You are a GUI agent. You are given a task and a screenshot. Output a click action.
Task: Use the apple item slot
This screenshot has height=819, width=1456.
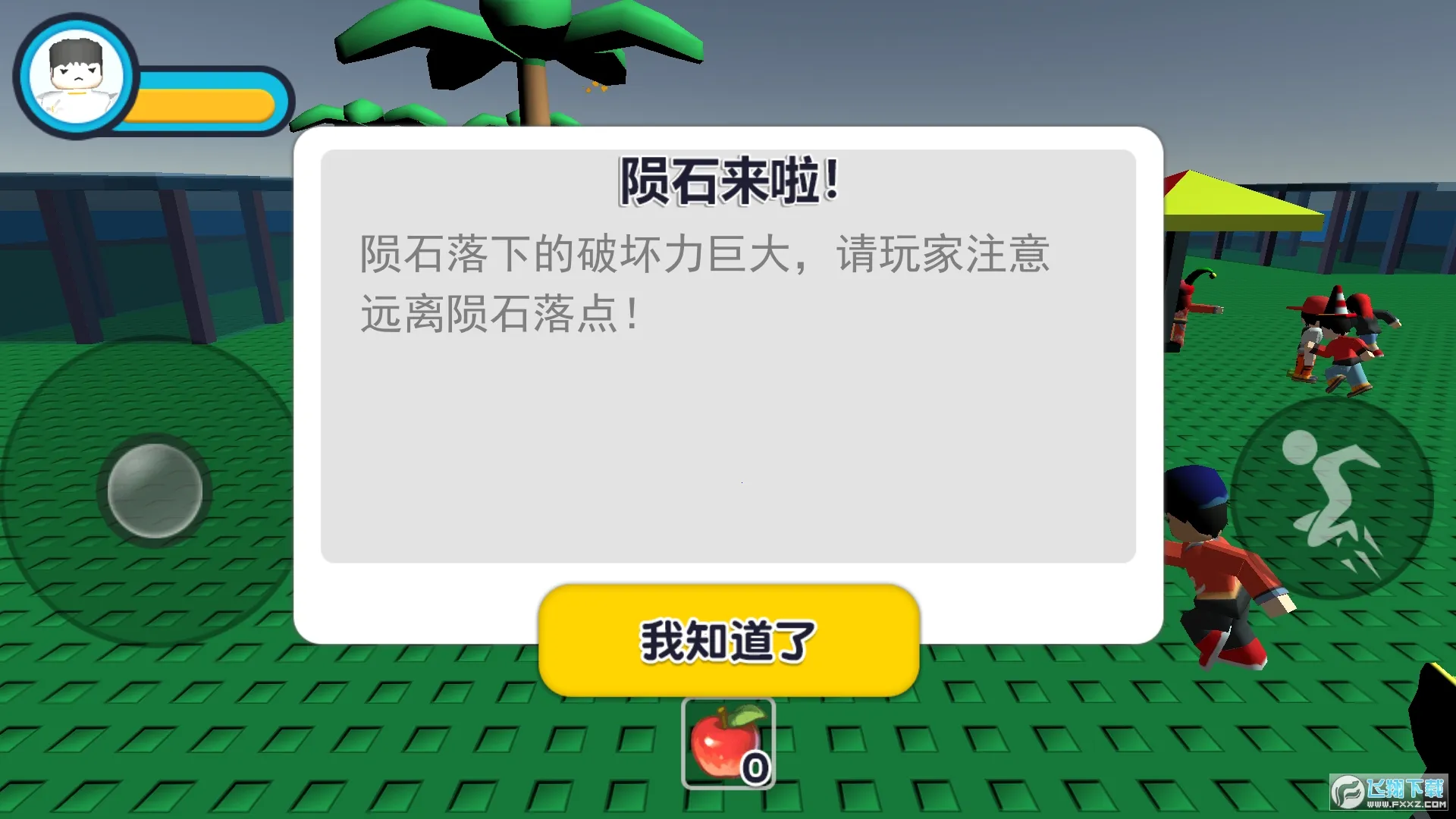pos(728,744)
